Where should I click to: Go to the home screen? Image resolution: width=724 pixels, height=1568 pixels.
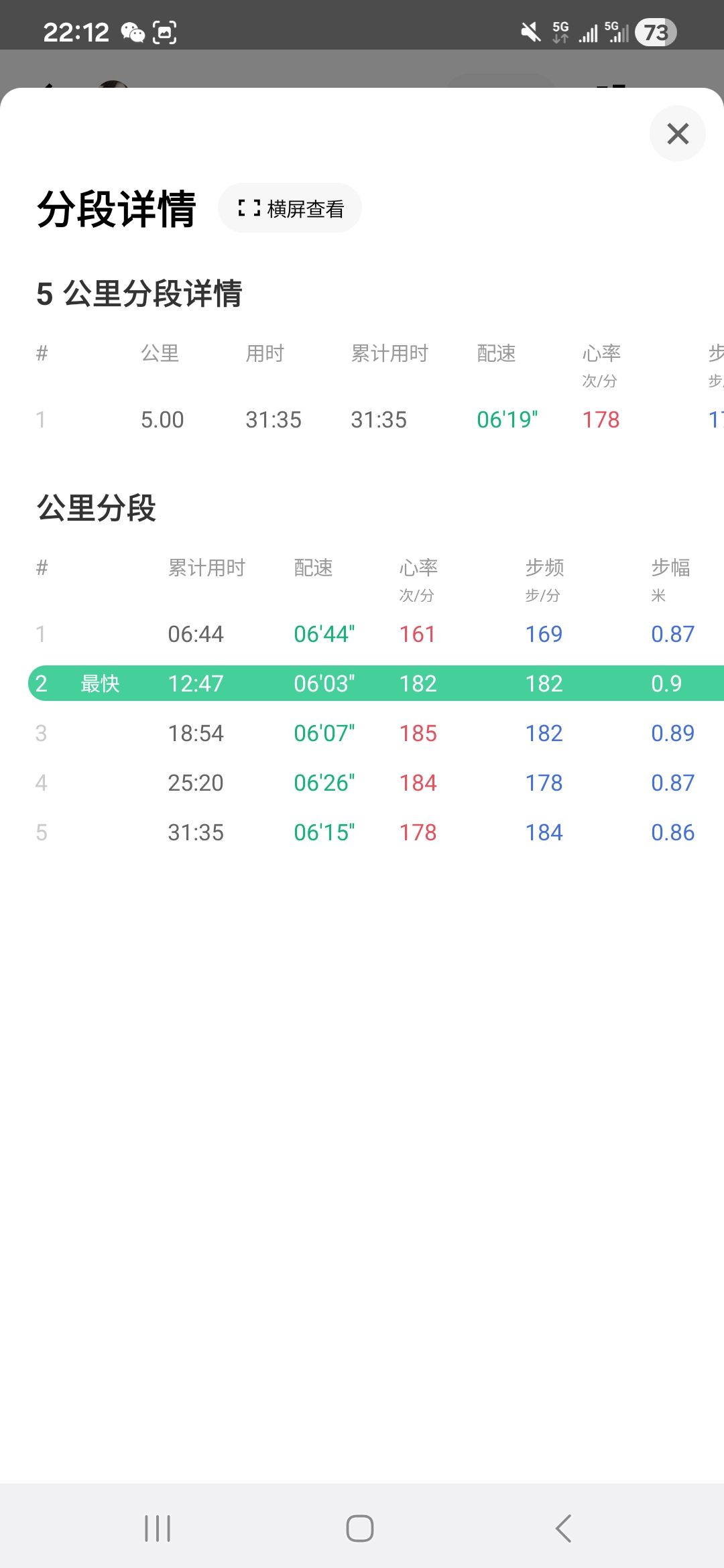[360, 1528]
